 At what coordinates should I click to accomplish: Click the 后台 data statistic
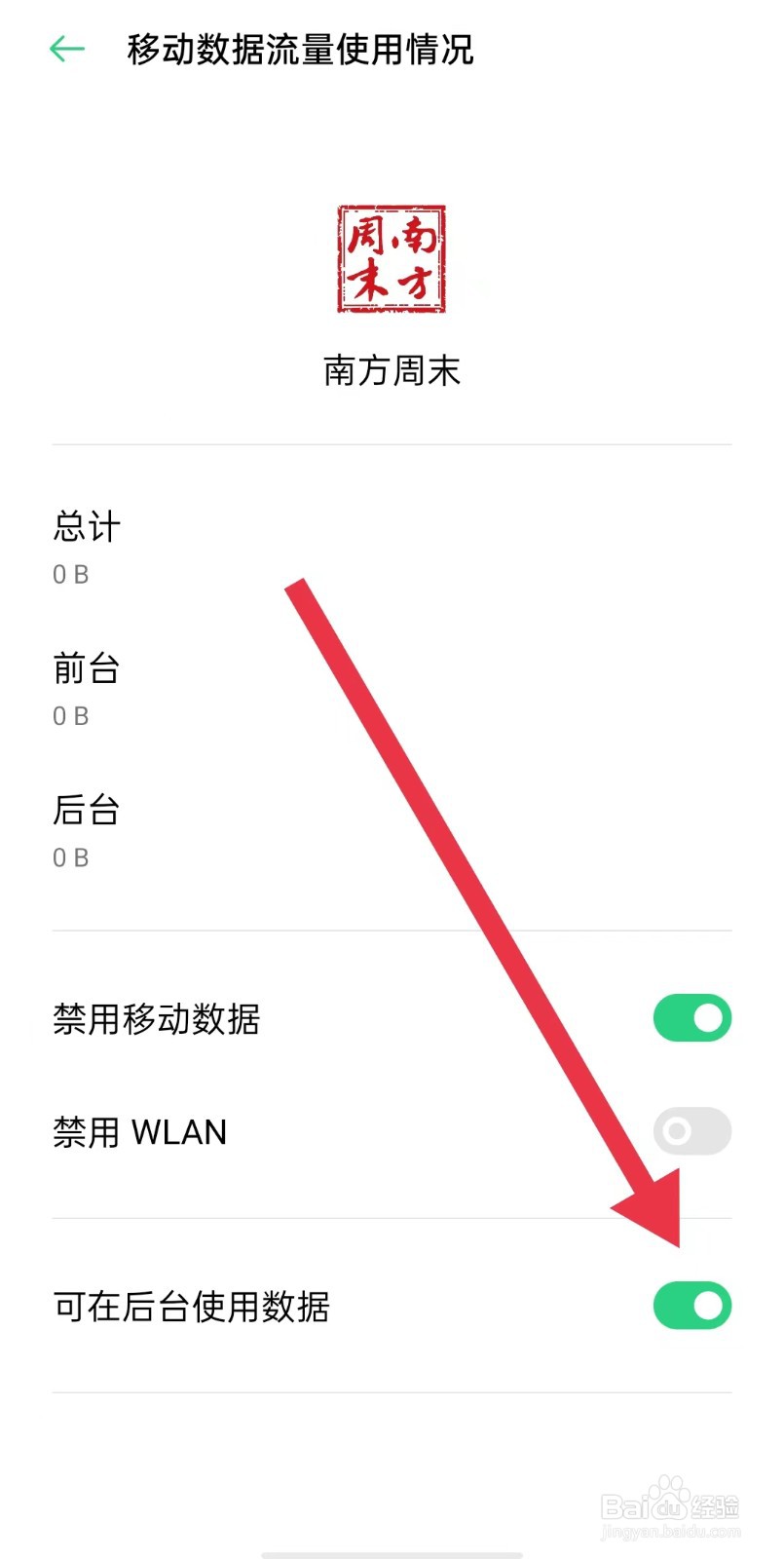[86, 811]
